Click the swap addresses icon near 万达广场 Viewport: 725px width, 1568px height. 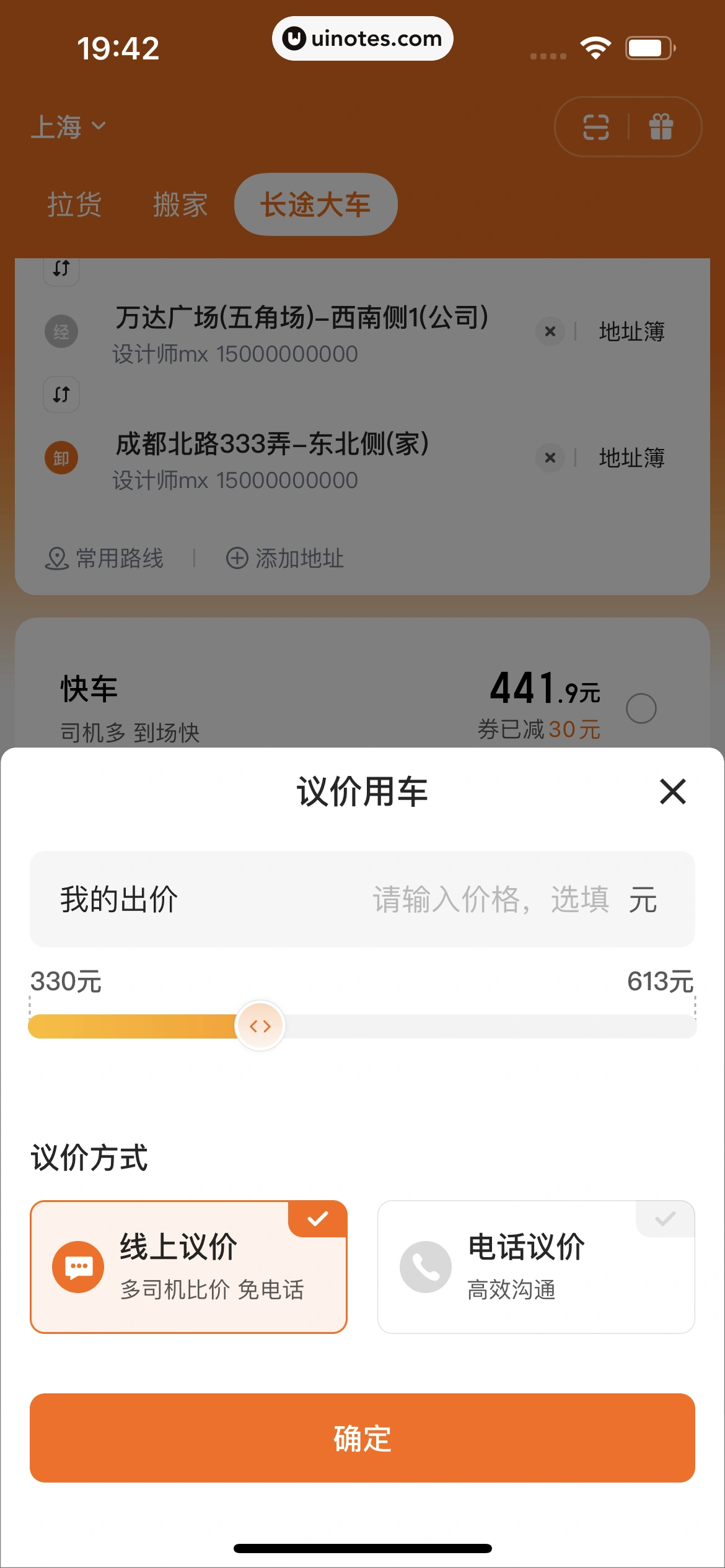point(61,269)
